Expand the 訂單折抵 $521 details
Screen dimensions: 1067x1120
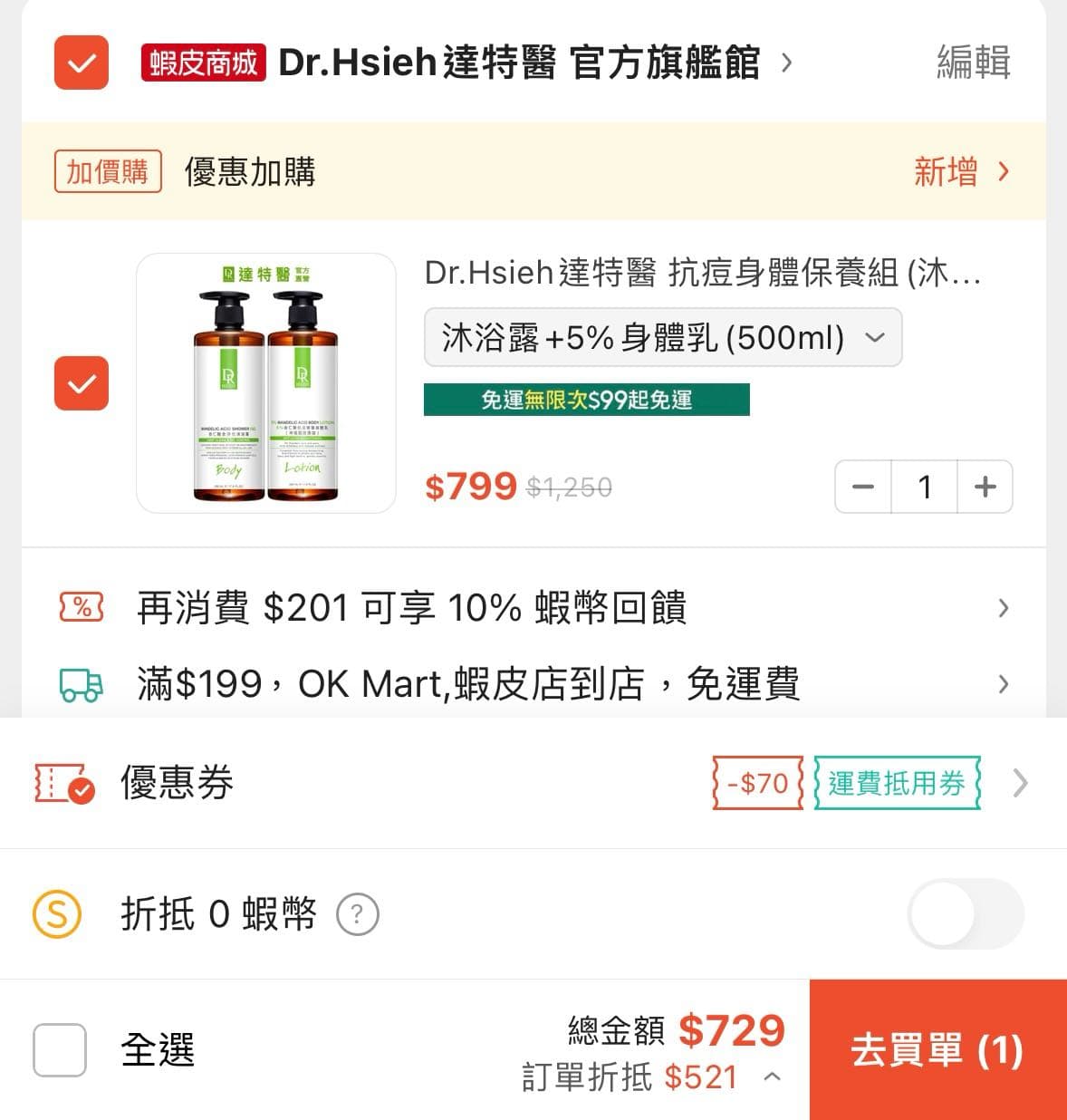pos(771,1077)
